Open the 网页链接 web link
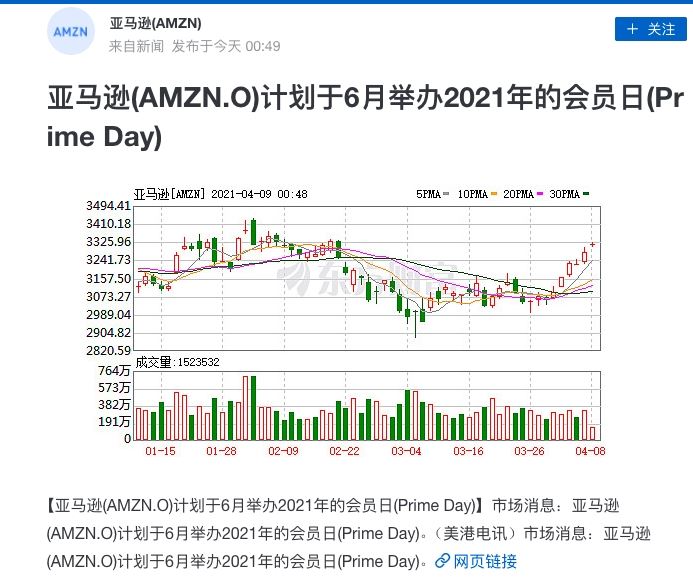Image resolution: width=693 pixels, height=582 pixels. pyautogui.click(x=476, y=561)
